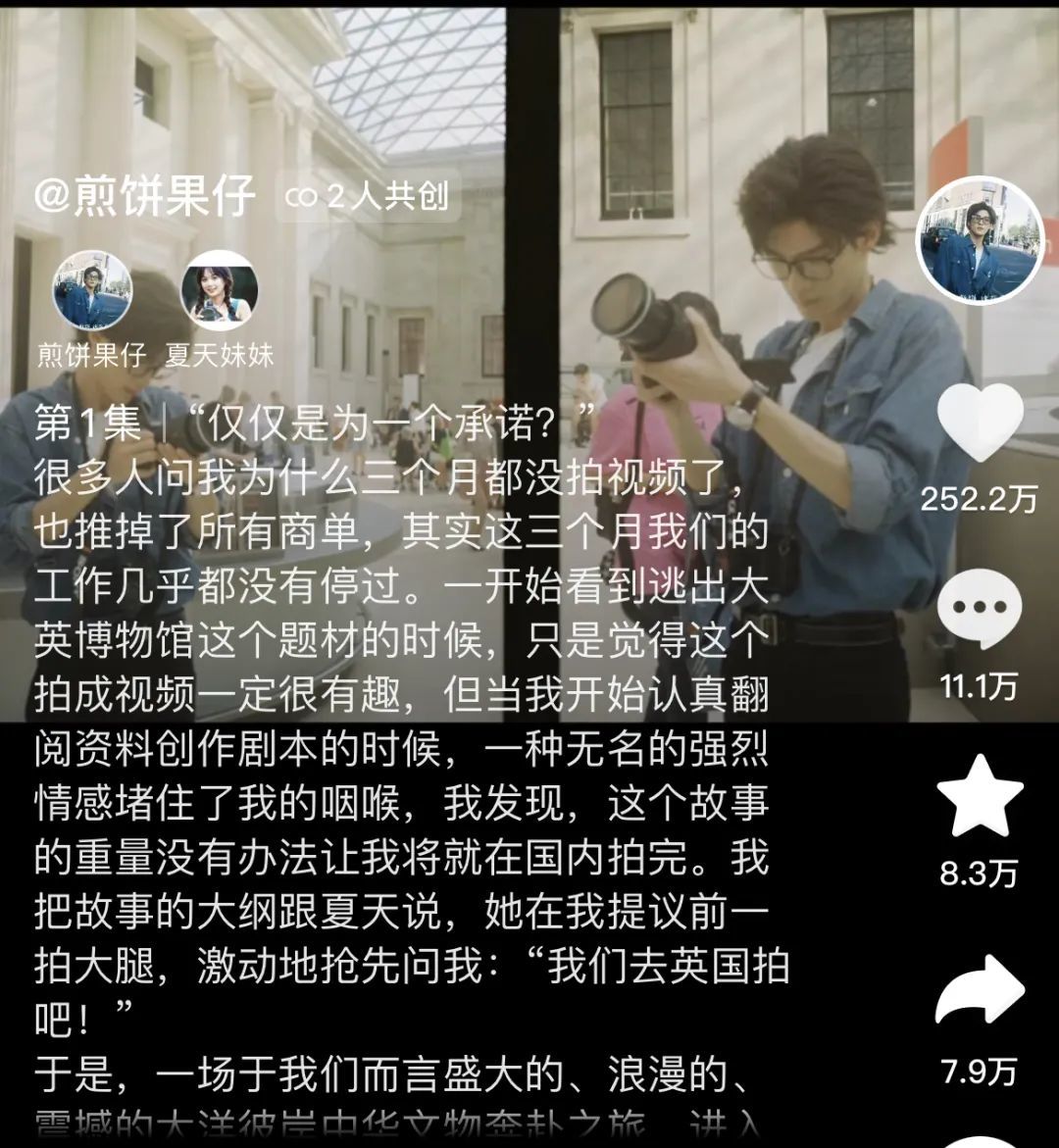Open co-creator 煎饼果仔 avatar

tap(91, 290)
